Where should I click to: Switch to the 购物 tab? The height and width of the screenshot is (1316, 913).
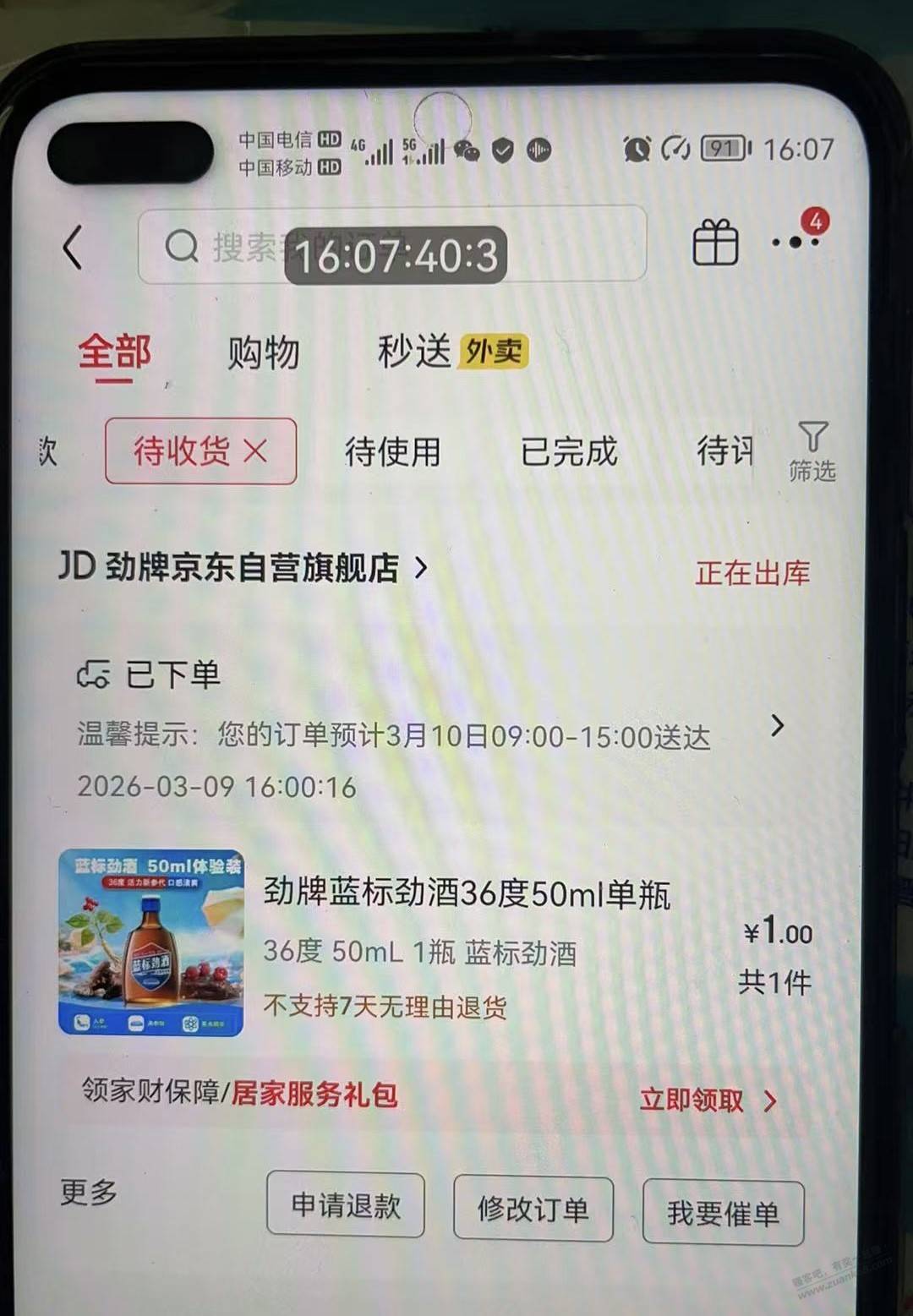click(x=263, y=352)
